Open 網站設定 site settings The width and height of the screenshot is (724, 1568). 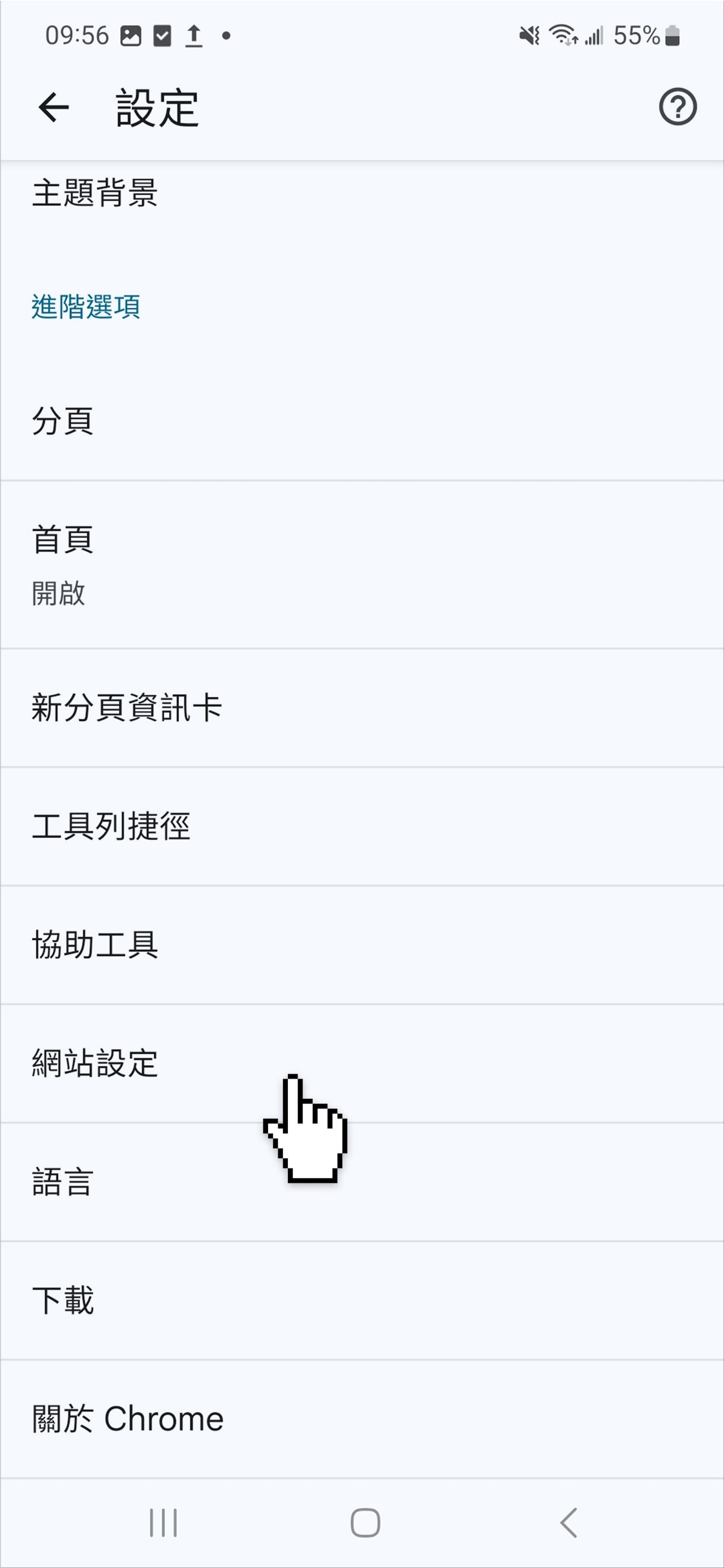pos(362,1063)
